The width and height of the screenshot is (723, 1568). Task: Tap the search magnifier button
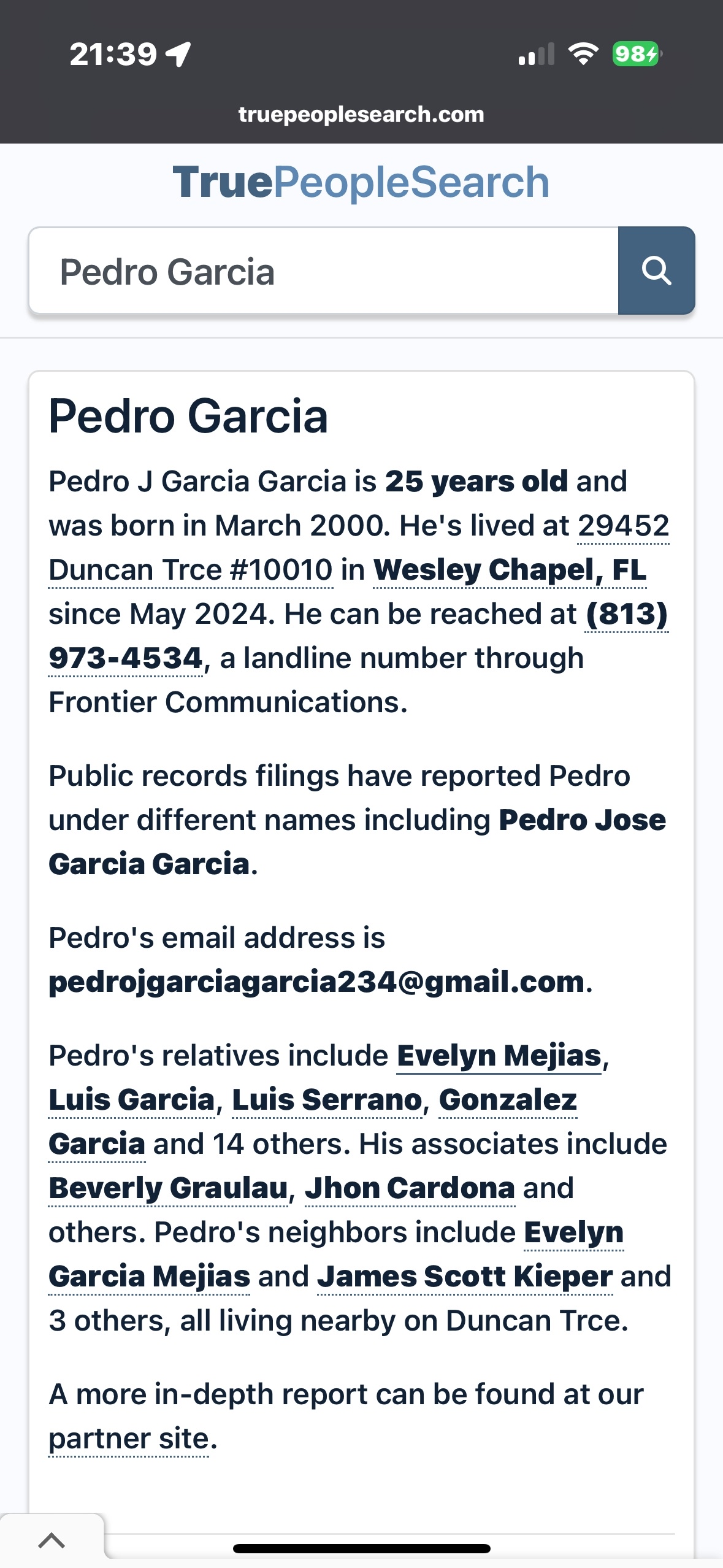(x=656, y=271)
